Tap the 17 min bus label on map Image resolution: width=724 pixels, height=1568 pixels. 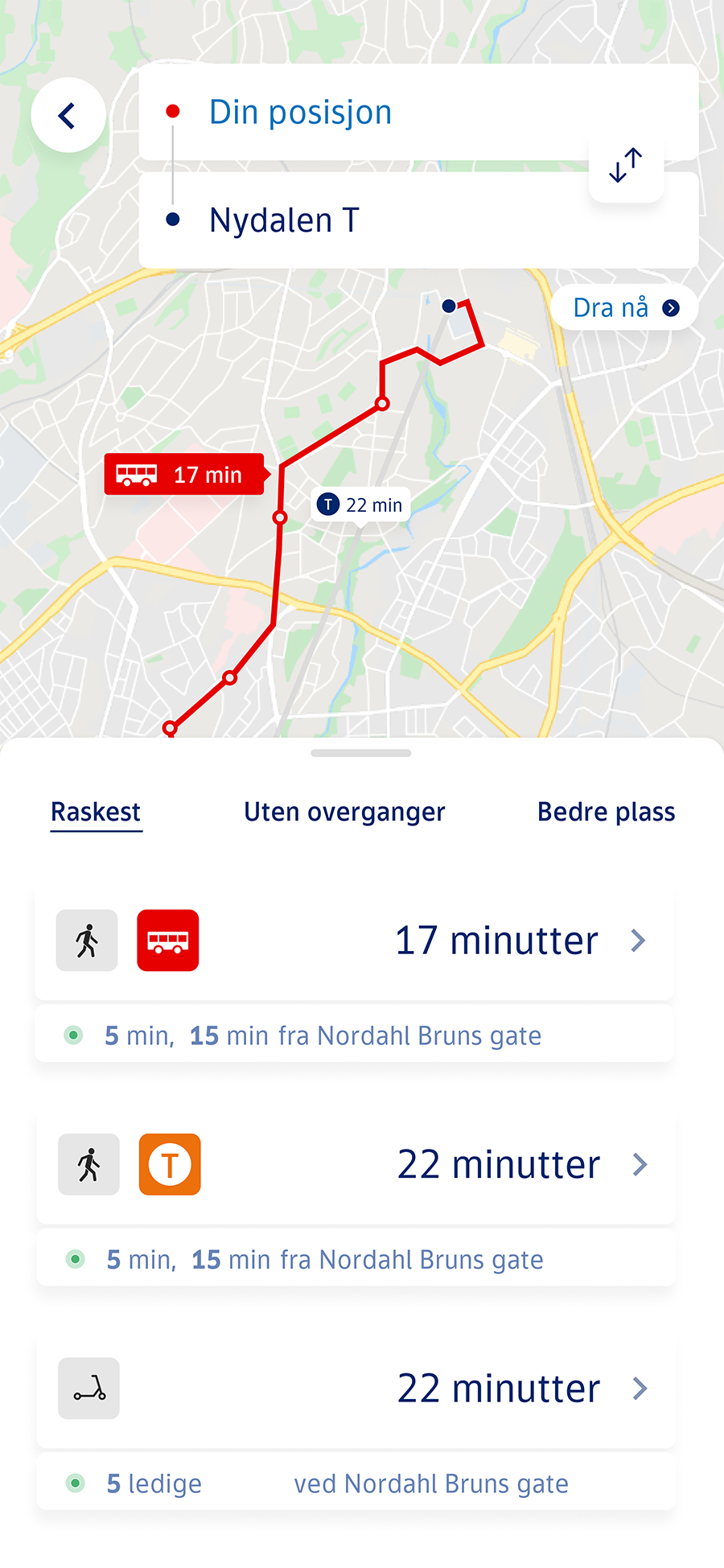click(185, 475)
